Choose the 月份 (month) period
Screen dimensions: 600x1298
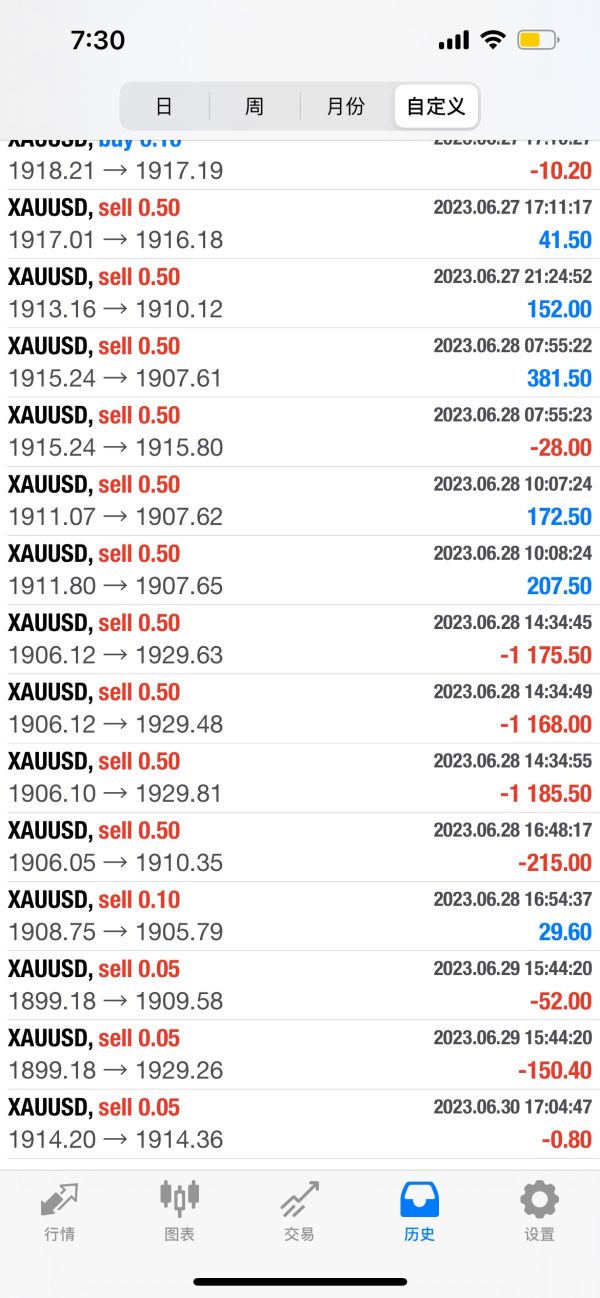pos(346,106)
